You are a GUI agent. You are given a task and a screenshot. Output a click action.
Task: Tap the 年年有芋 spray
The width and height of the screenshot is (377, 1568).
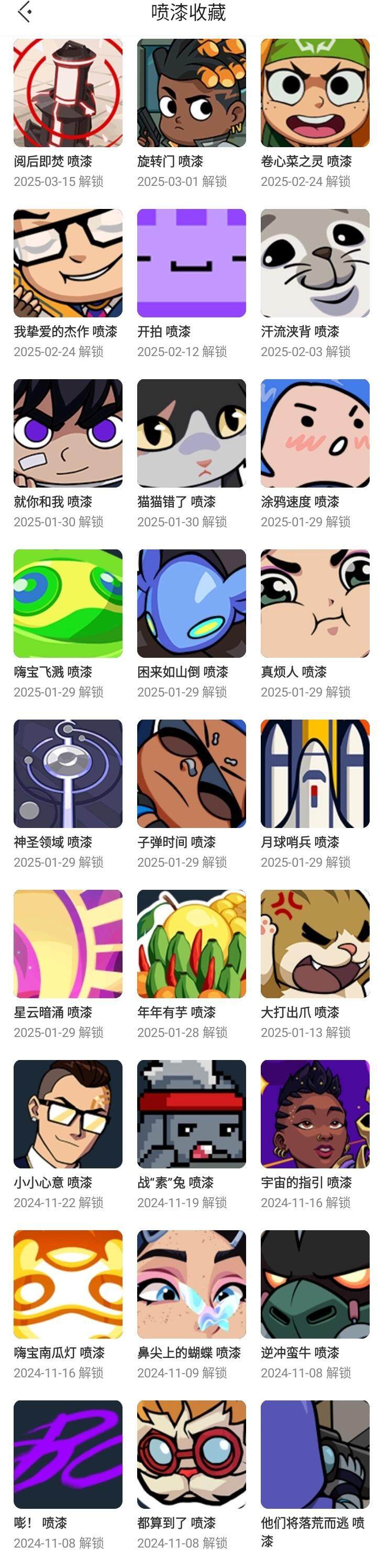(x=191, y=944)
